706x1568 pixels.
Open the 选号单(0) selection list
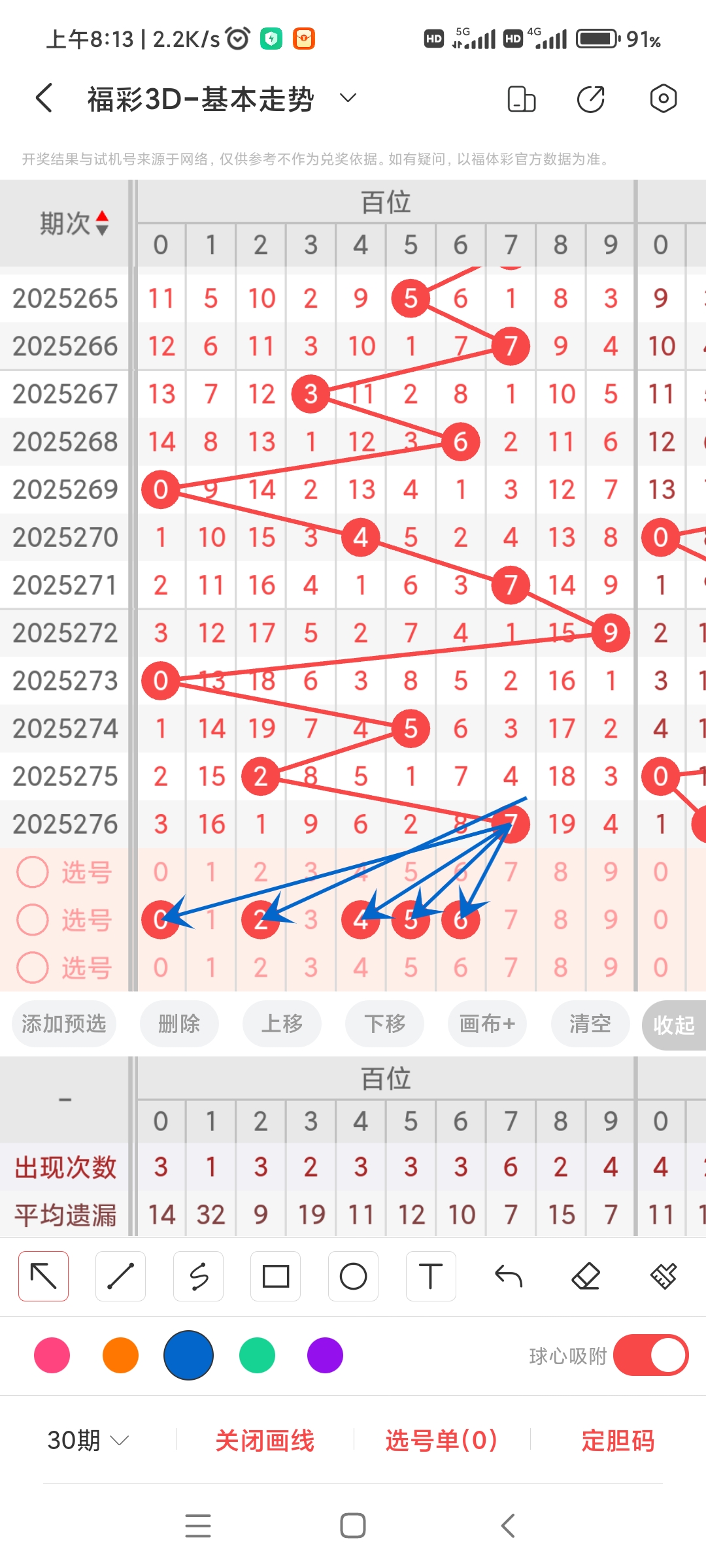click(439, 1439)
